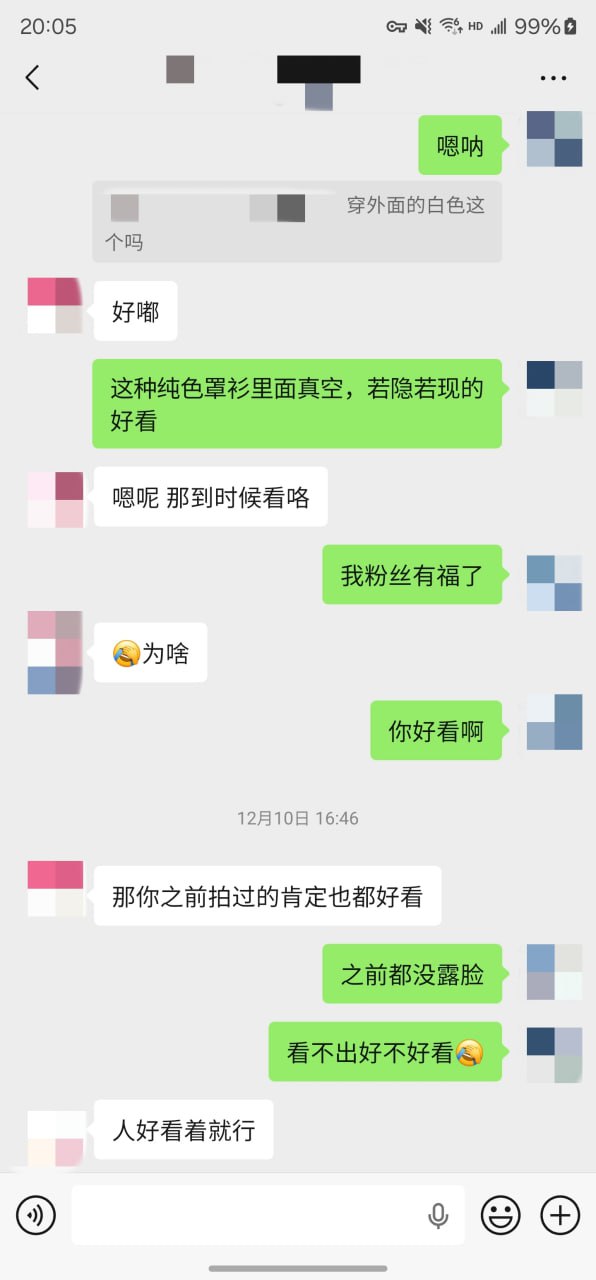The image size is (596, 1280).
Task: Switch to voice message input
Action: click(36, 1215)
